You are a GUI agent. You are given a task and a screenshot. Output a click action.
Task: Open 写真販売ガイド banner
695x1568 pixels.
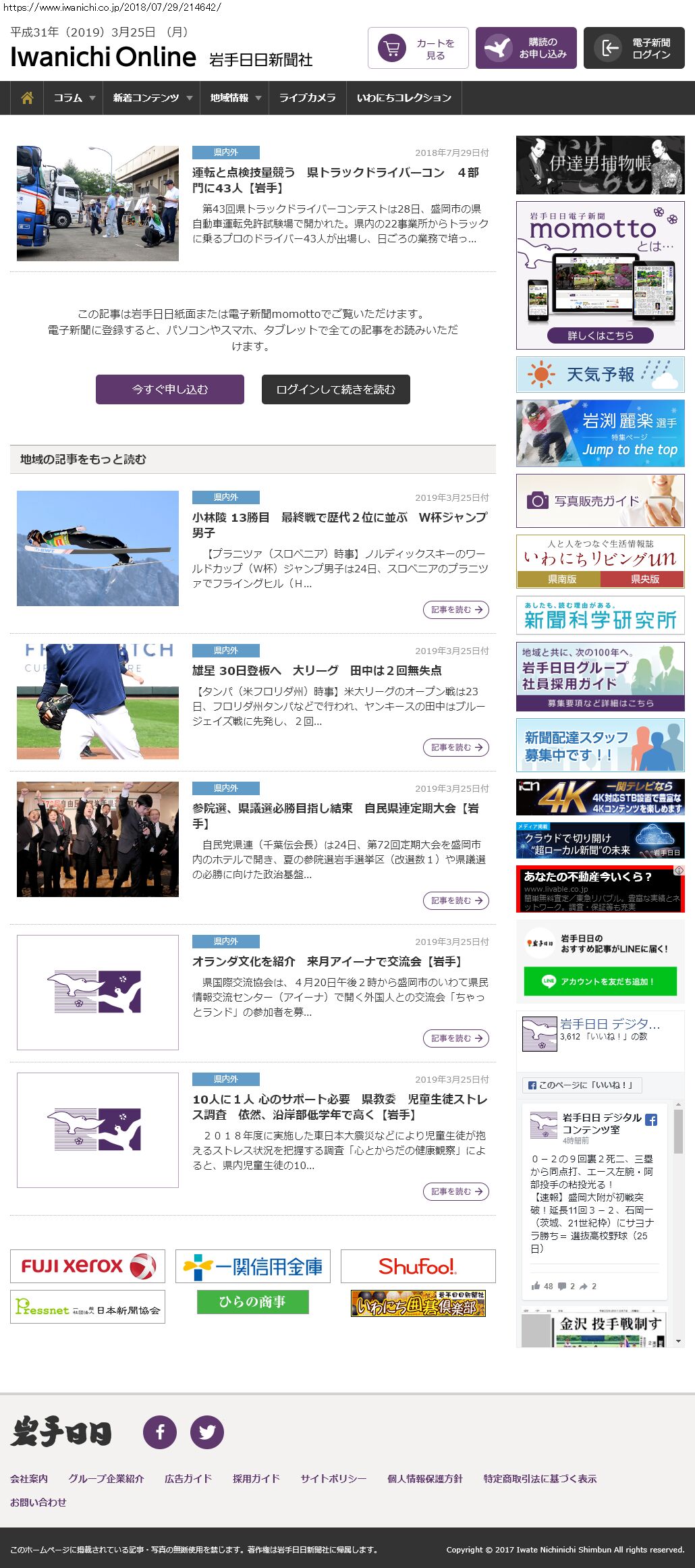click(x=600, y=501)
